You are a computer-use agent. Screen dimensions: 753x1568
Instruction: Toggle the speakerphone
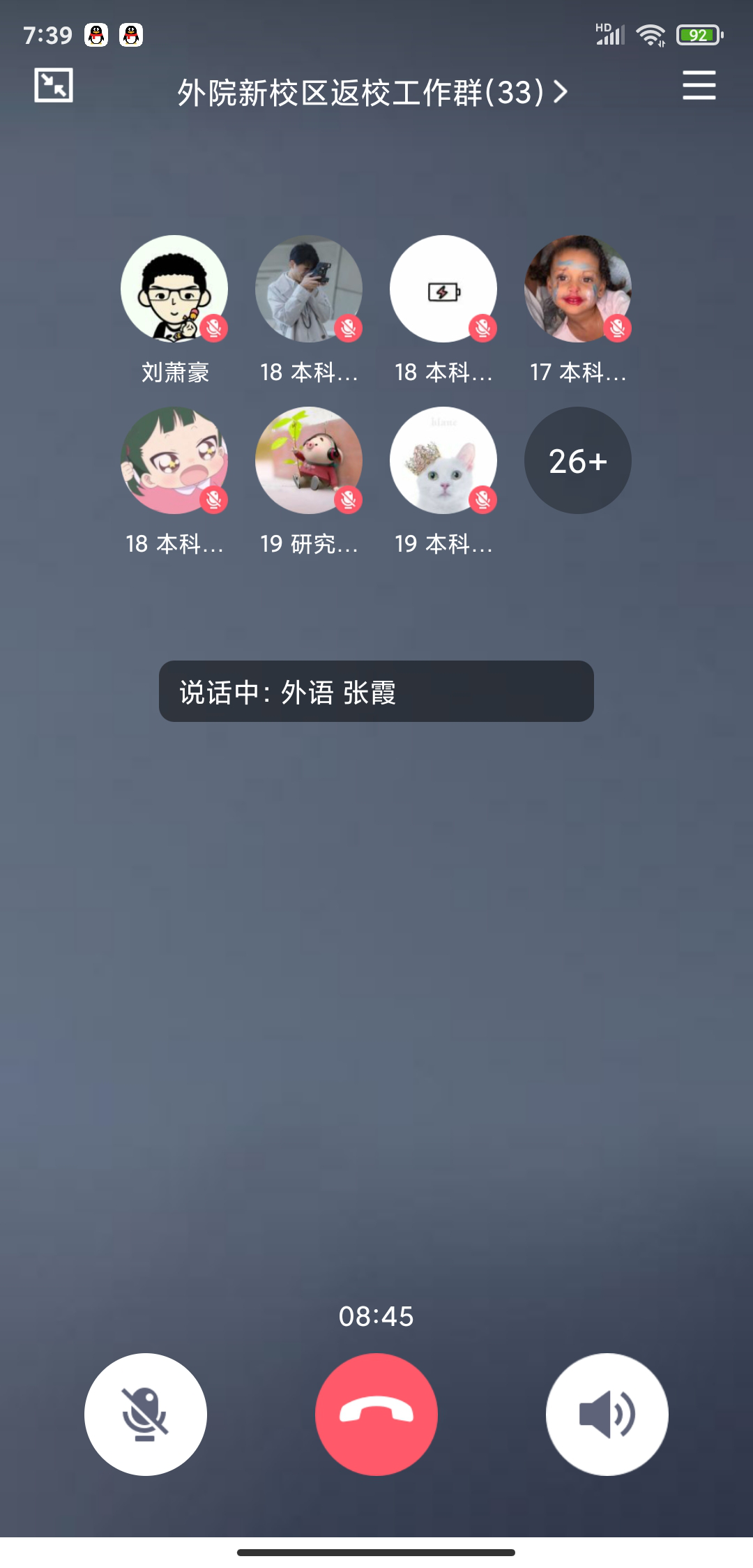(607, 1414)
